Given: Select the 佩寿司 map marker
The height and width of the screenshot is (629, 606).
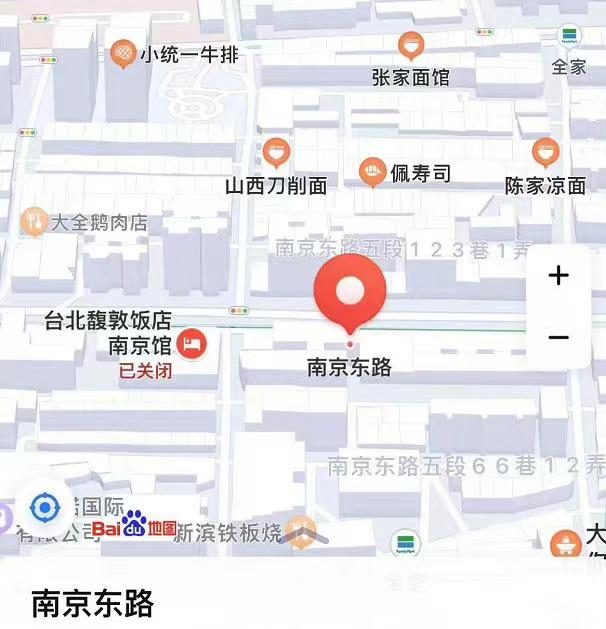Looking at the screenshot, I should click(373, 172).
